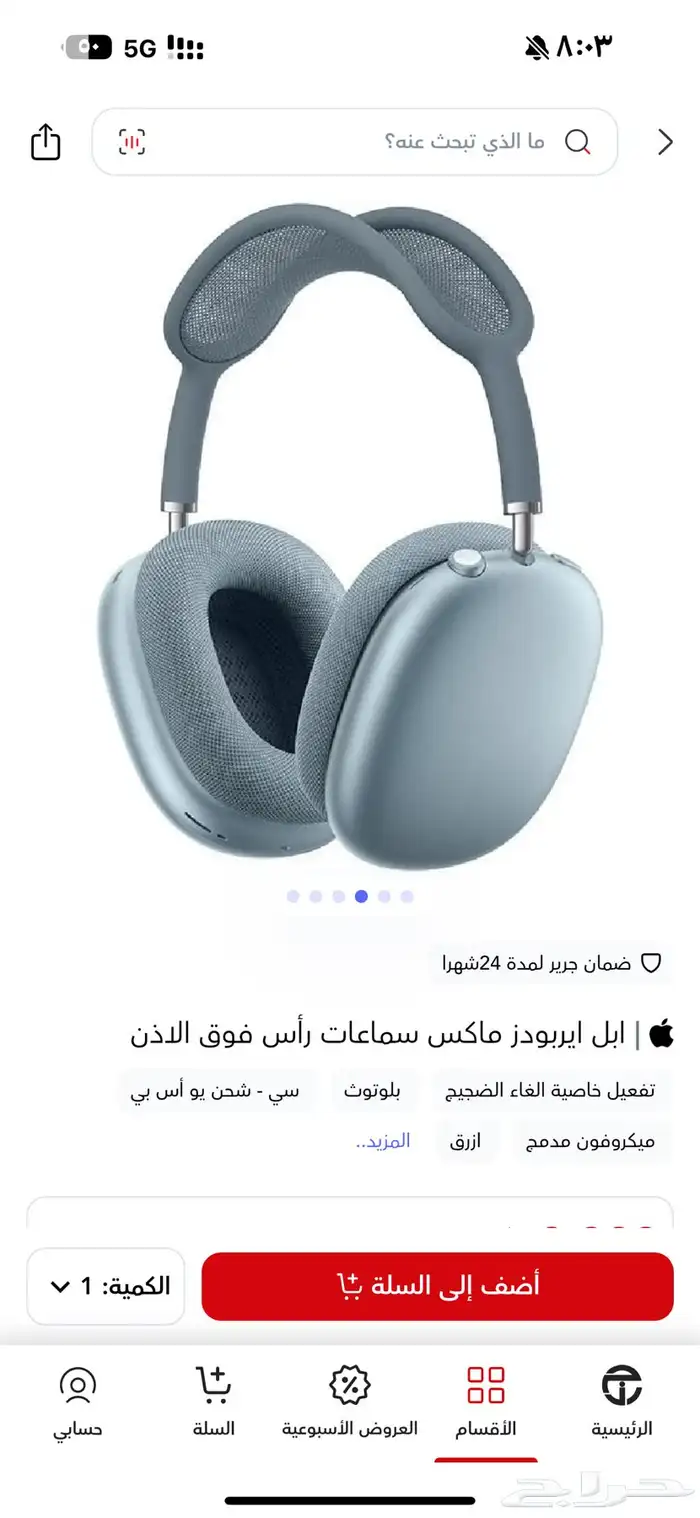Expand specs with المزيد link

383,1141
